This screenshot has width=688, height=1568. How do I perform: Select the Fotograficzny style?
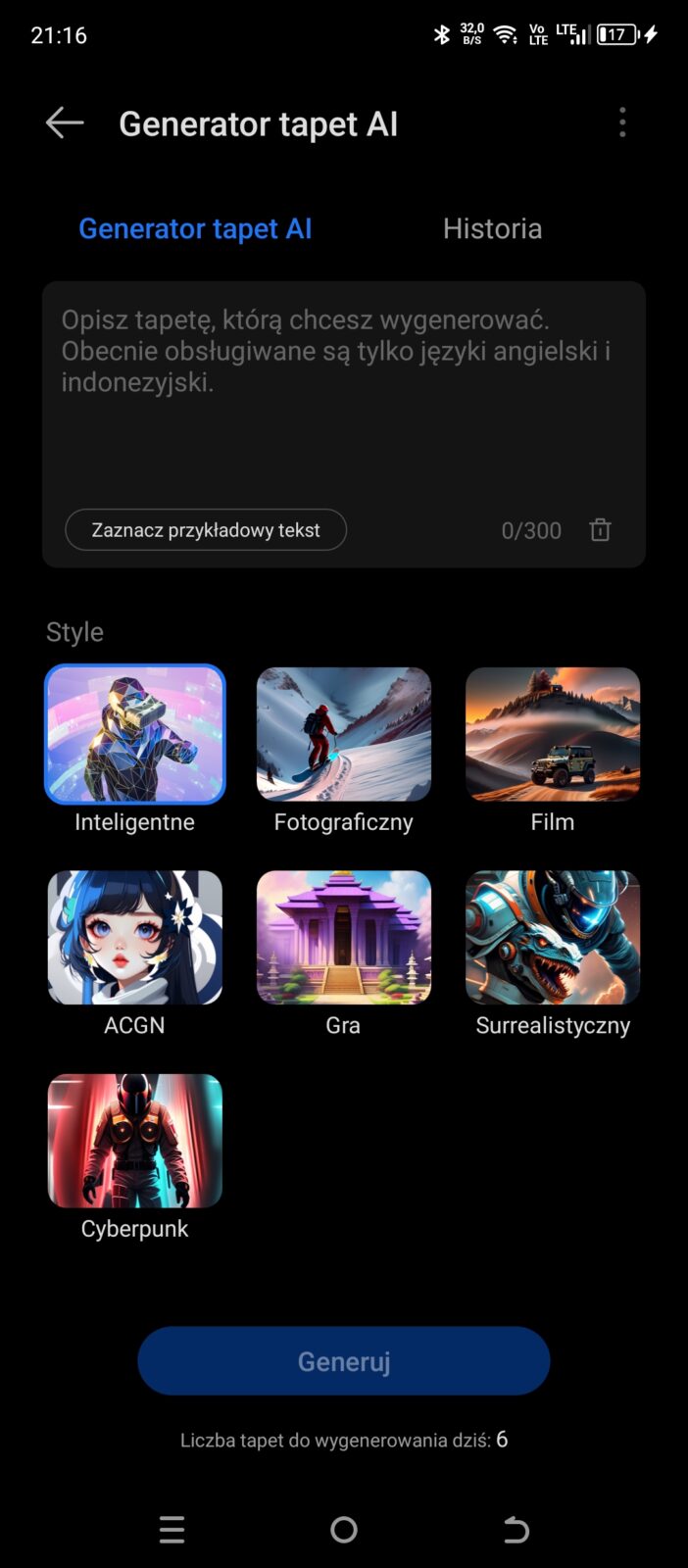click(344, 734)
